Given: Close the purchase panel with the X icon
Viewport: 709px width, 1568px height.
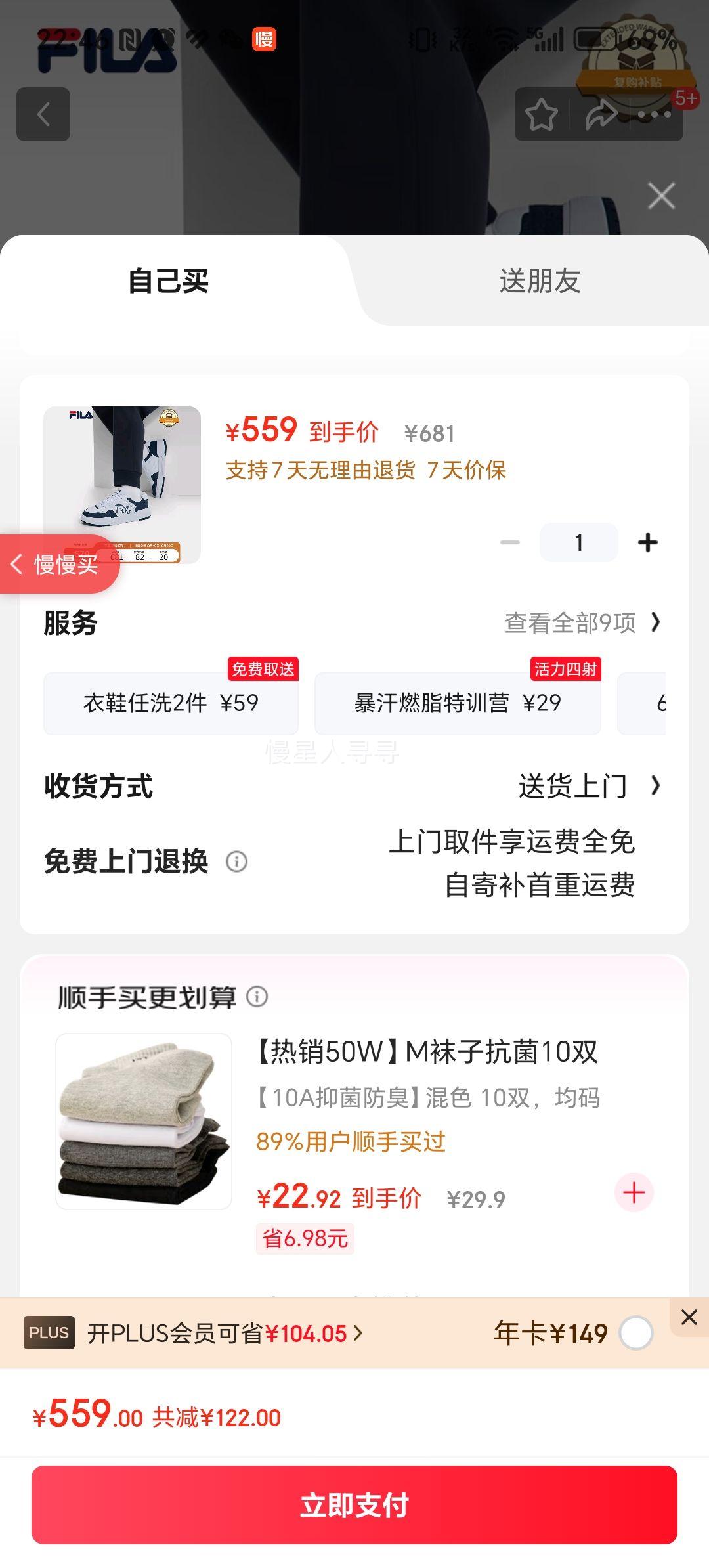Looking at the screenshot, I should coord(660,195).
